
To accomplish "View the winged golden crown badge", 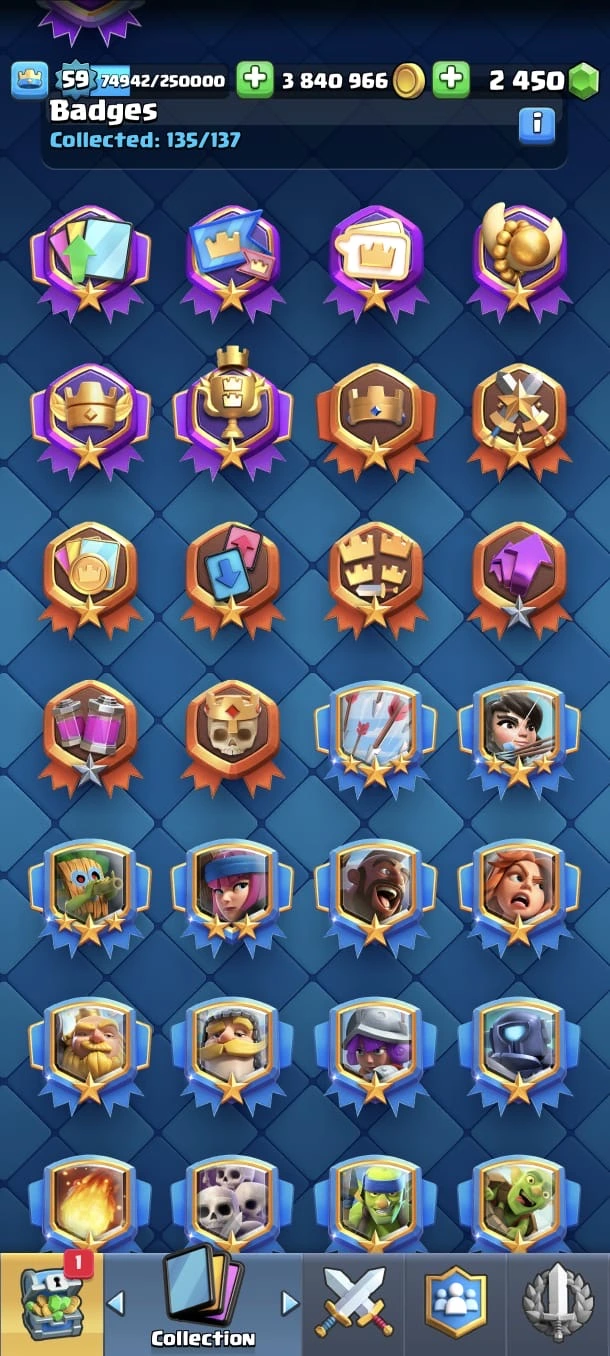I will point(90,413).
